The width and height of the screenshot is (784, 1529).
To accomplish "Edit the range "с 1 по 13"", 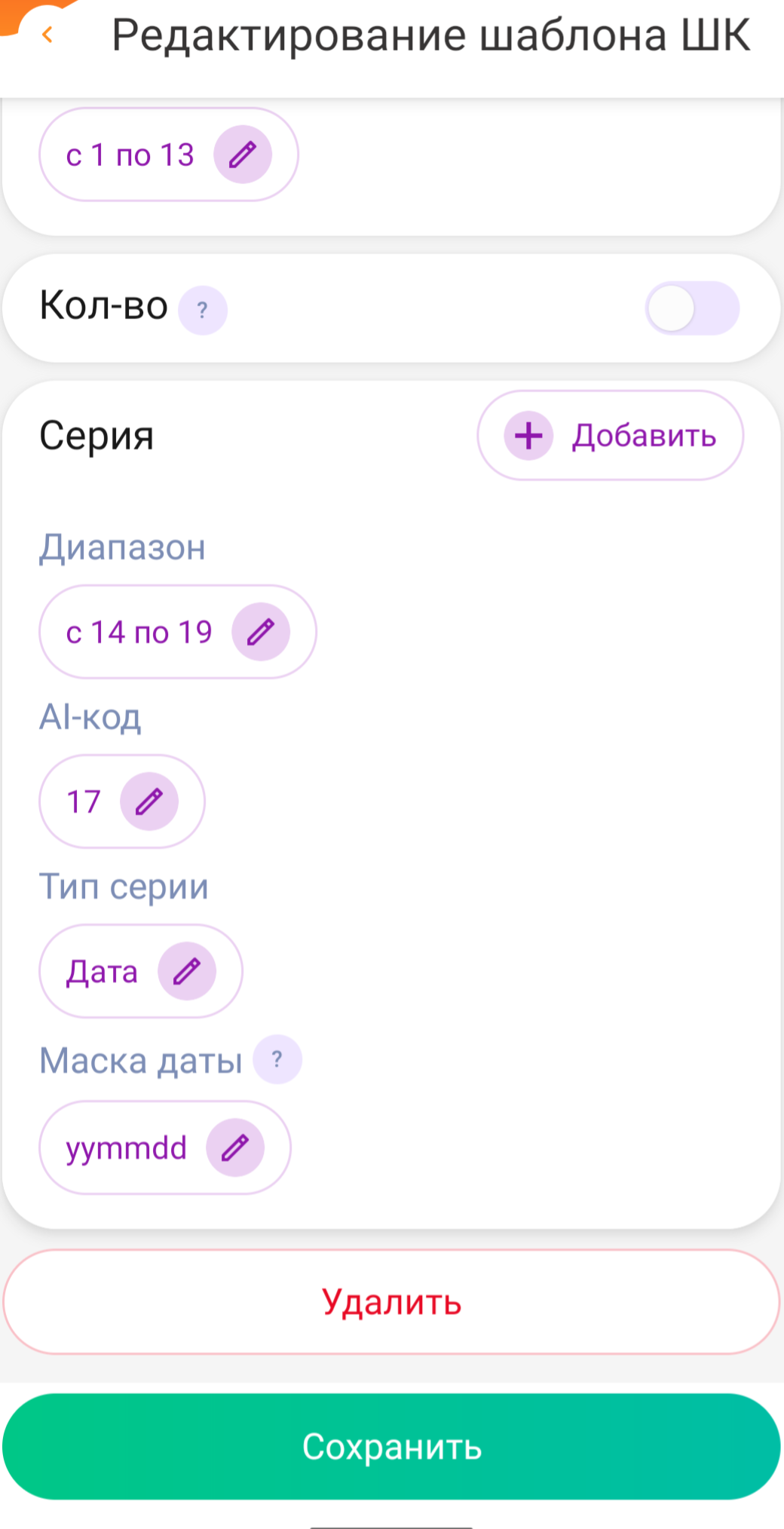I will pos(243,155).
